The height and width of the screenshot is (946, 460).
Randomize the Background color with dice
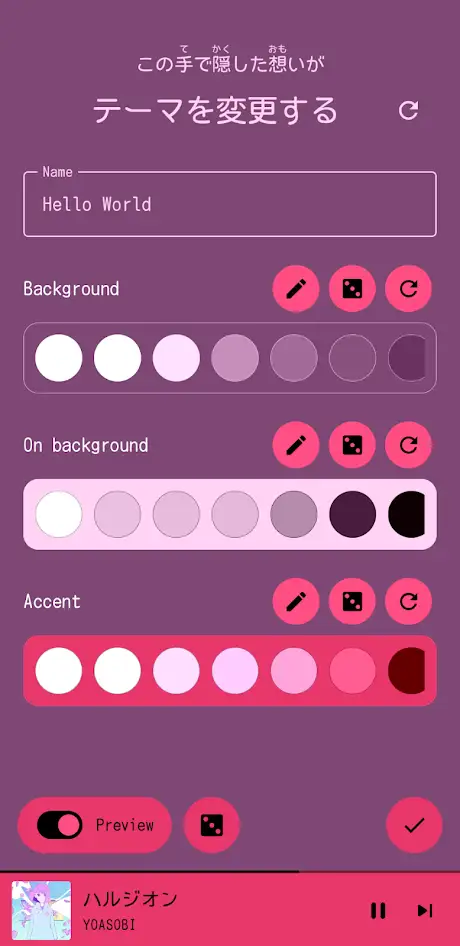(x=352, y=288)
